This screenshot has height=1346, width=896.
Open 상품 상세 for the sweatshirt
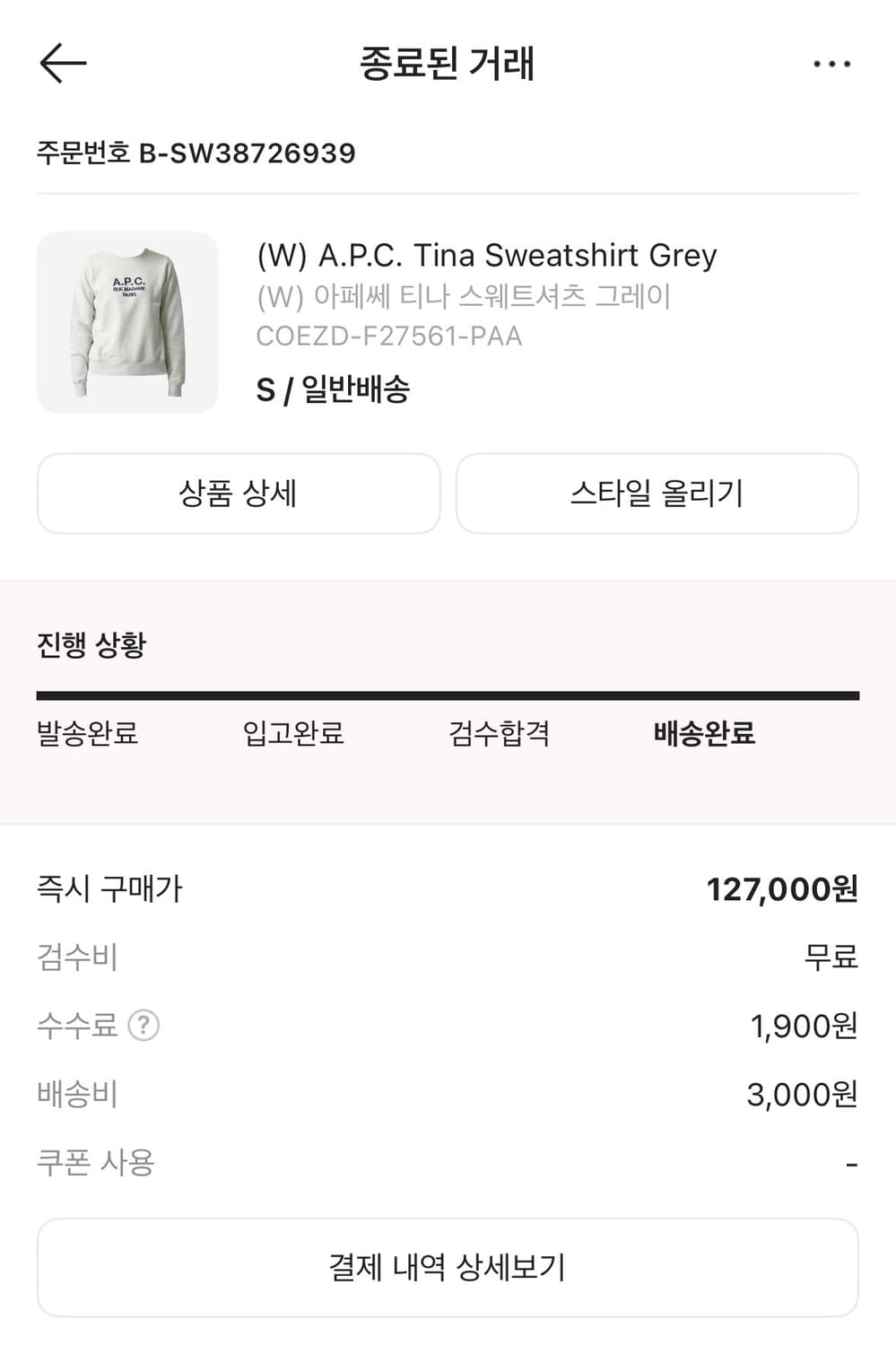tap(237, 493)
